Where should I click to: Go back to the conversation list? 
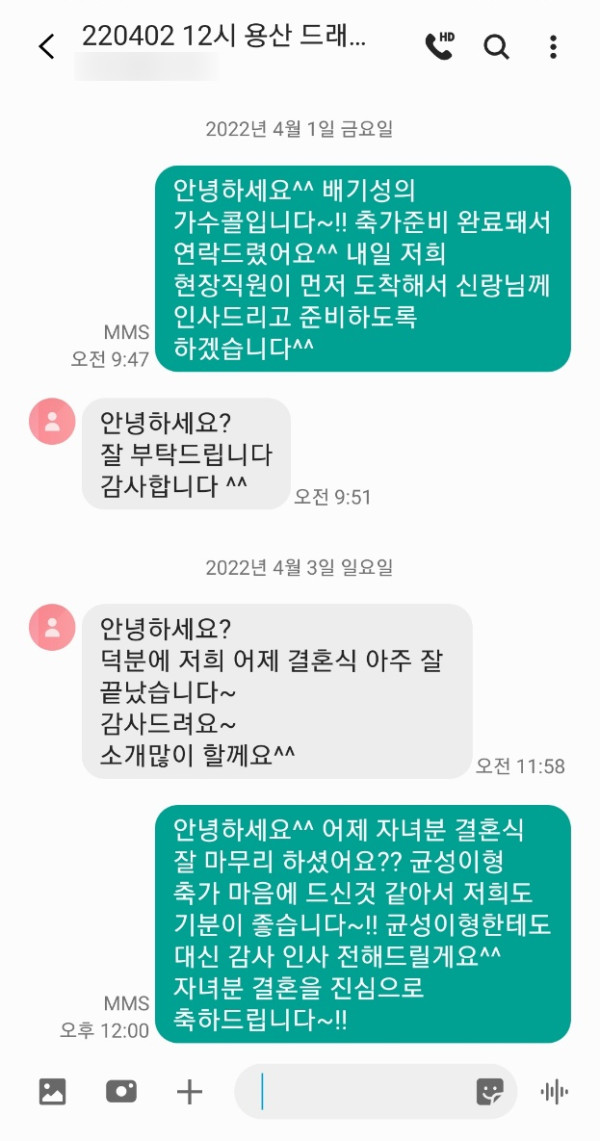pos(46,47)
